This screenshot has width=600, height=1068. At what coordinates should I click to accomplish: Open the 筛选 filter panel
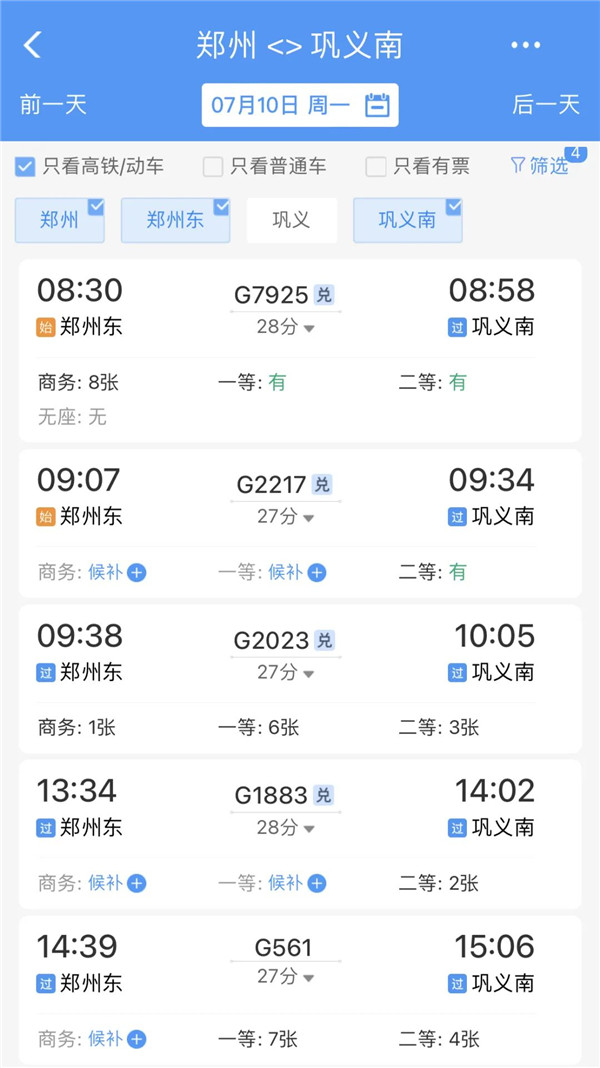540,166
